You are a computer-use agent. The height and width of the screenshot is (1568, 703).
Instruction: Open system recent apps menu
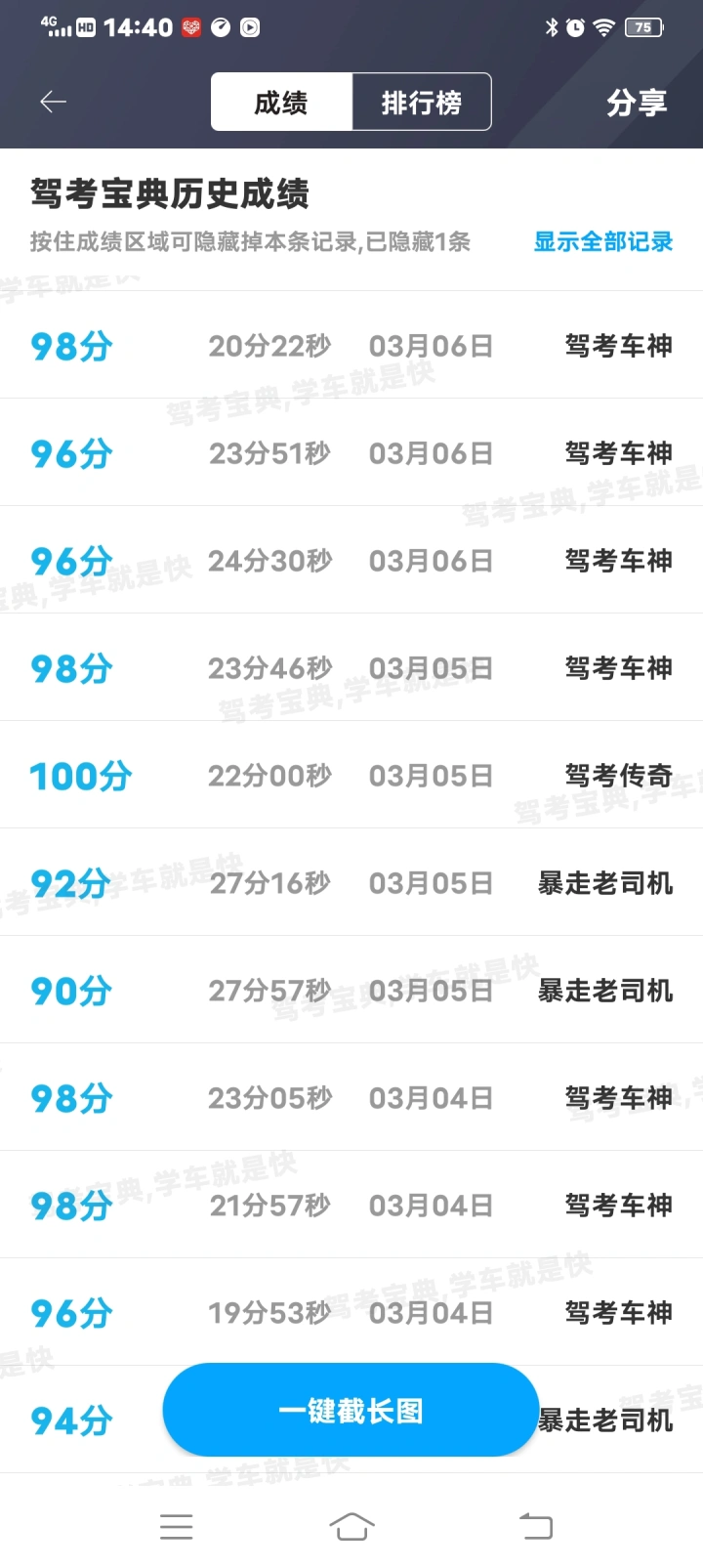[x=177, y=1526]
